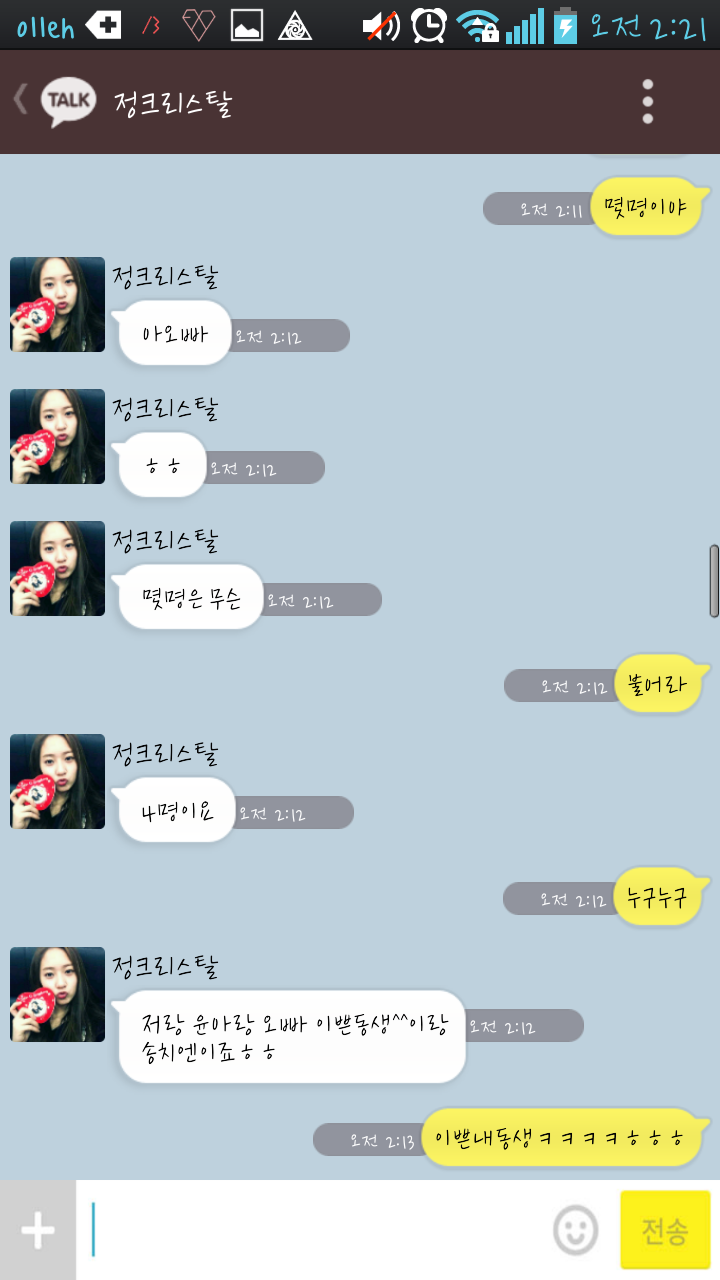Screen dimensions: 720x1280
Task: View profile photo beside the 아오빠 message
Action: 58,304
